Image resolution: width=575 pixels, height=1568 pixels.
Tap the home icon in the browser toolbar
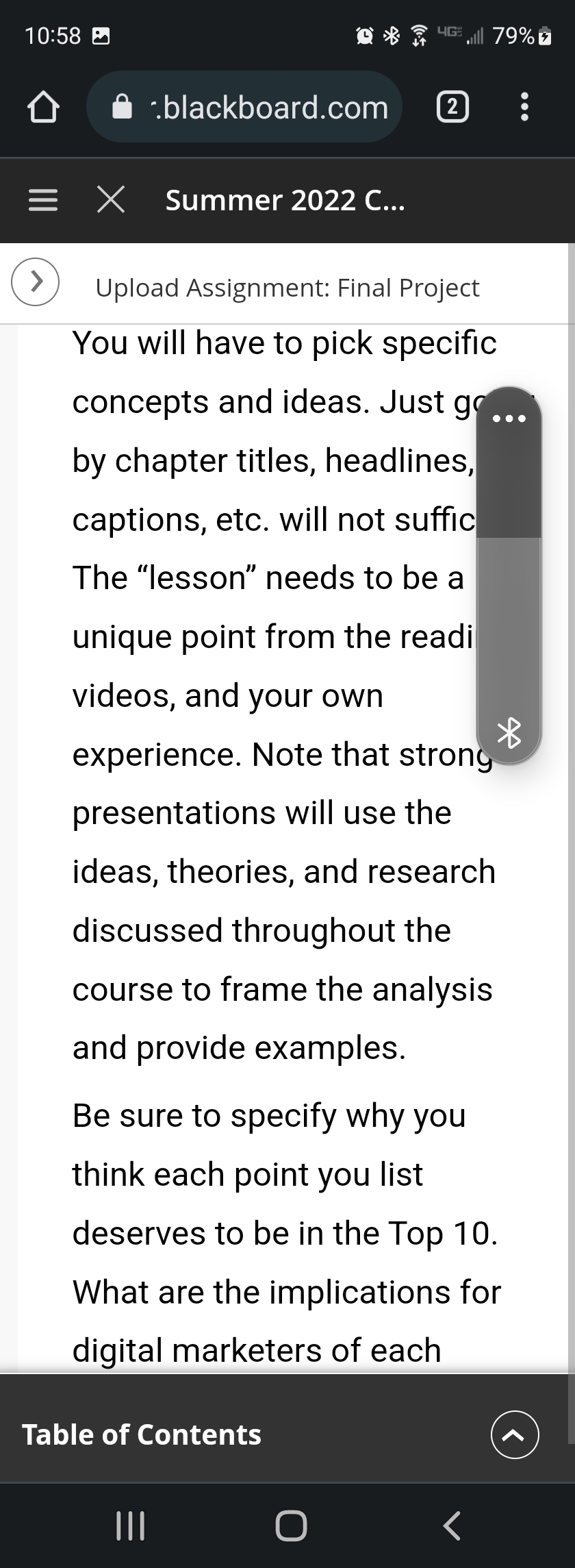coord(42,106)
